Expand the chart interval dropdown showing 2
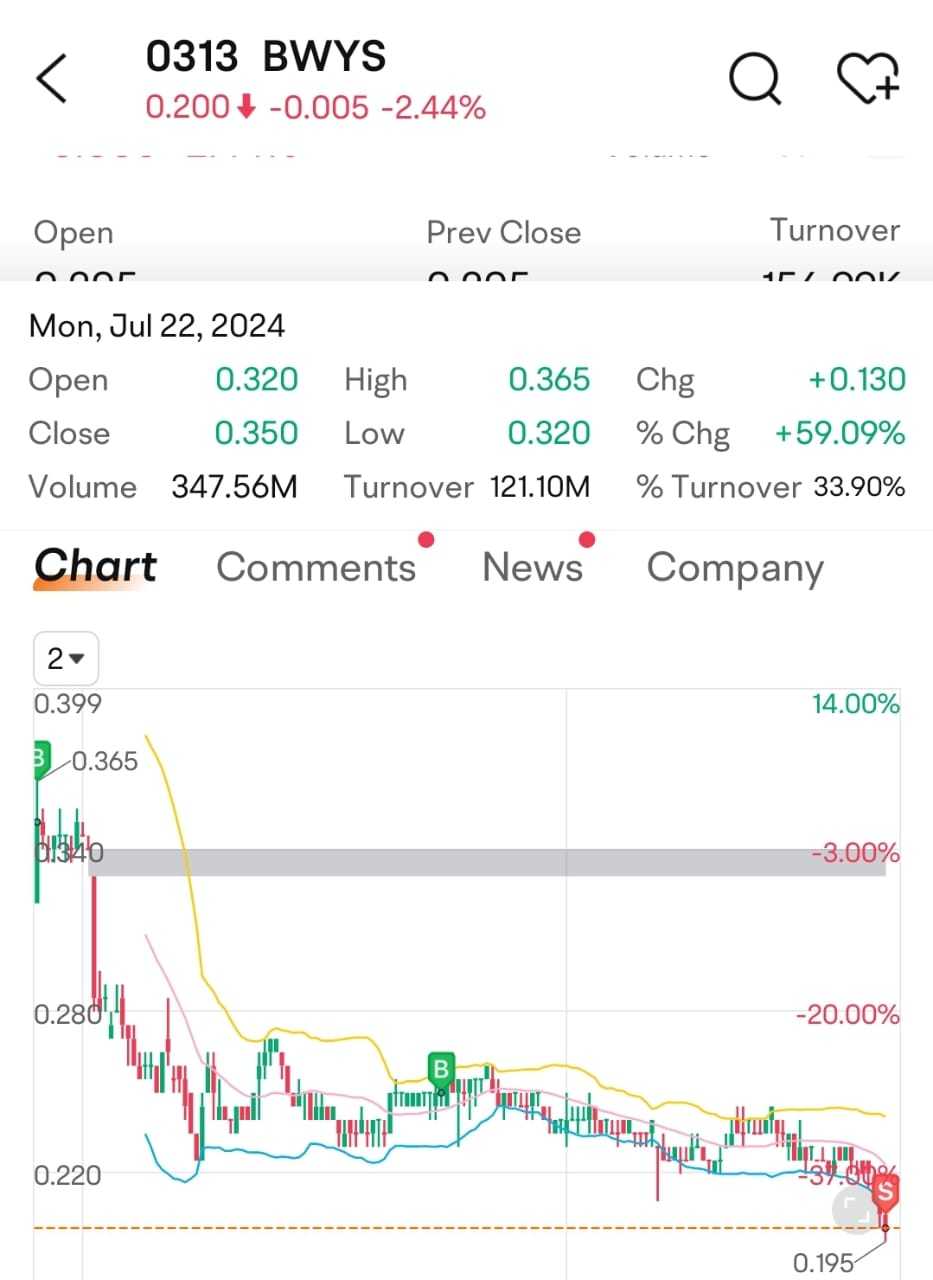 [66, 658]
